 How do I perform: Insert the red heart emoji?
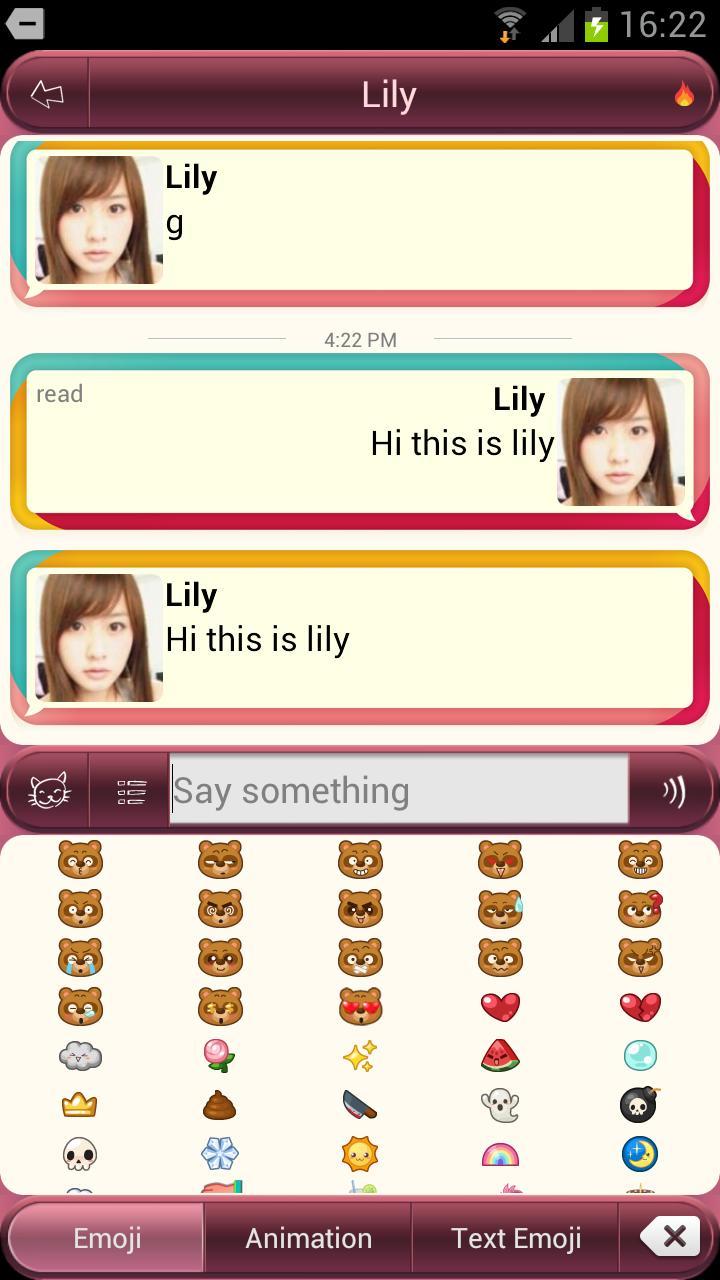tap(500, 1006)
